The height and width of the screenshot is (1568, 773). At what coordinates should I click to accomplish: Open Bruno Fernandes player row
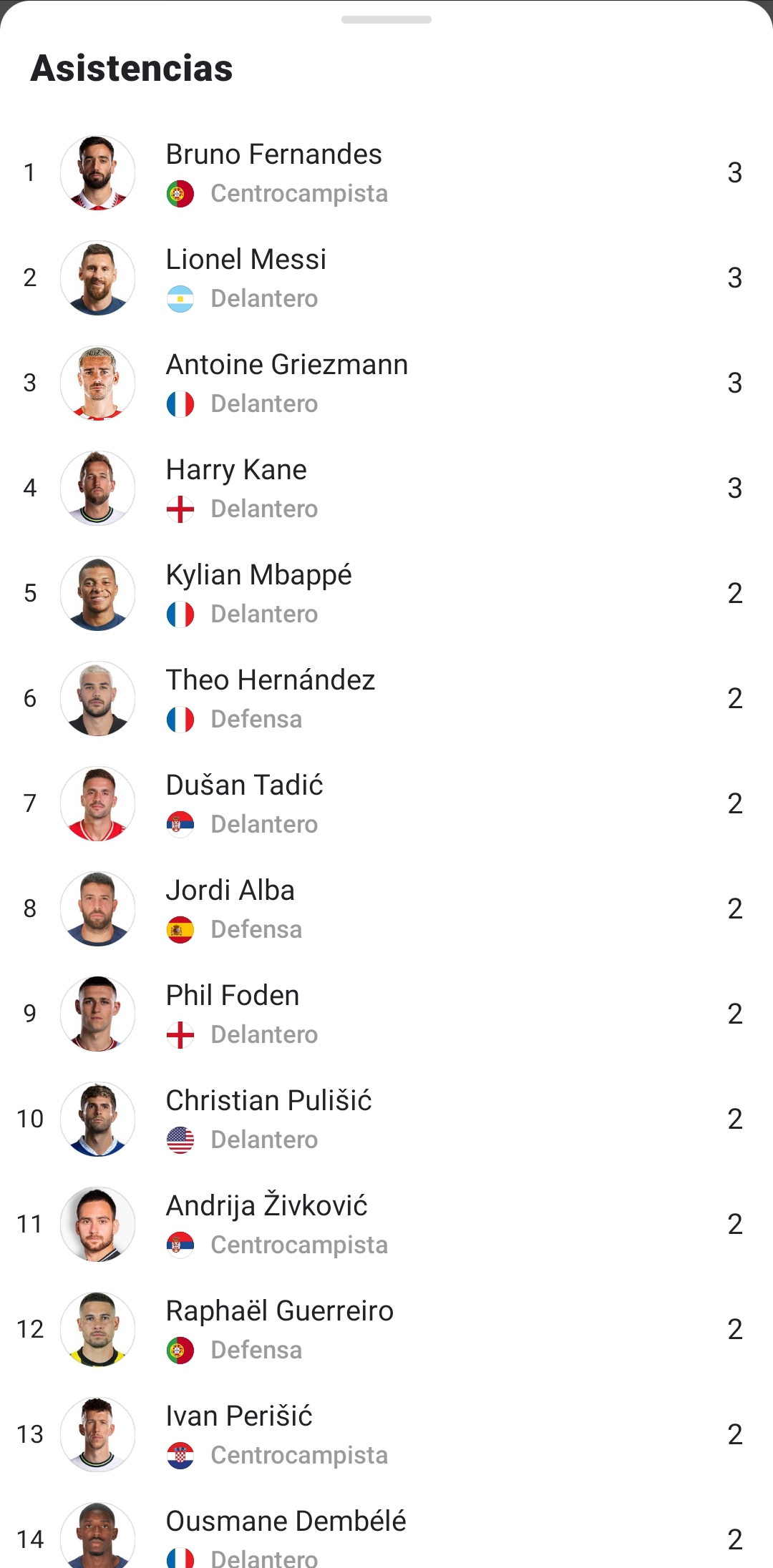pos(386,172)
